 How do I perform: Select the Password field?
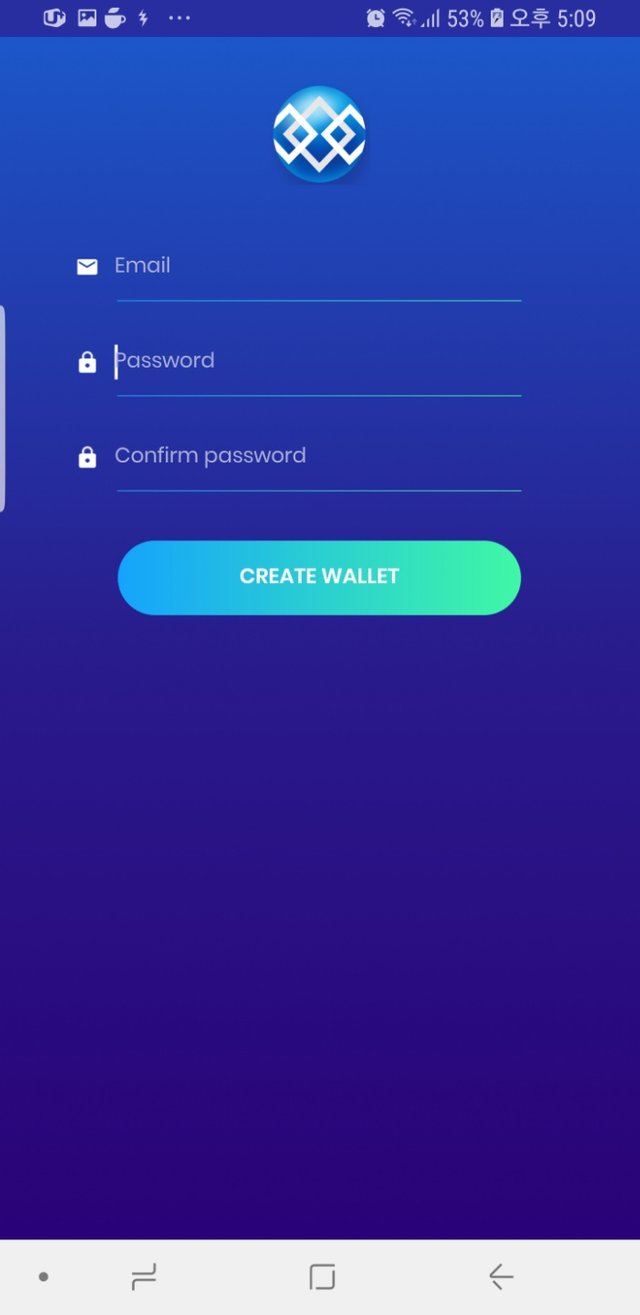(318, 361)
